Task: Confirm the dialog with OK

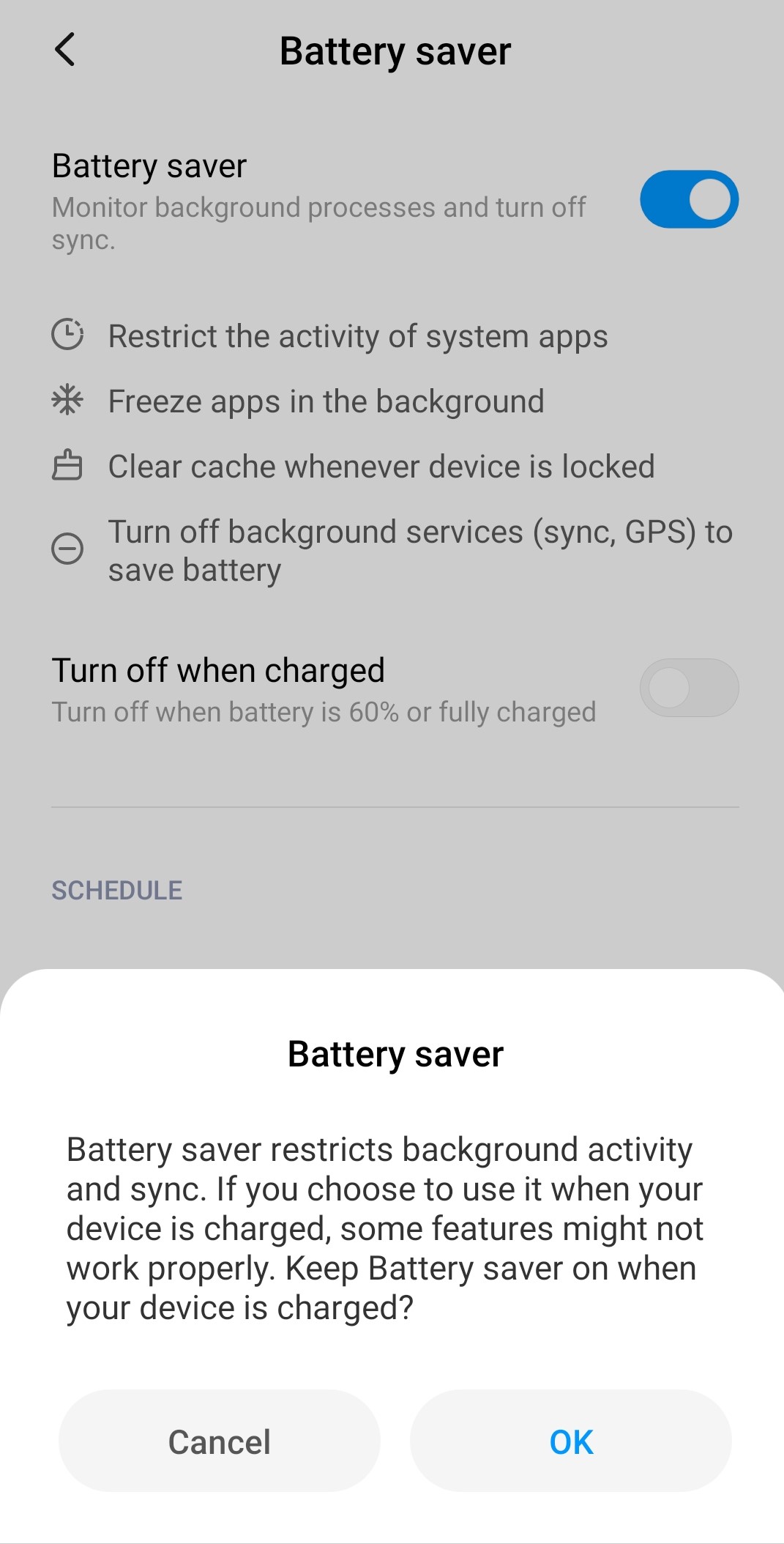Action: pyautogui.click(x=571, y=1441)
